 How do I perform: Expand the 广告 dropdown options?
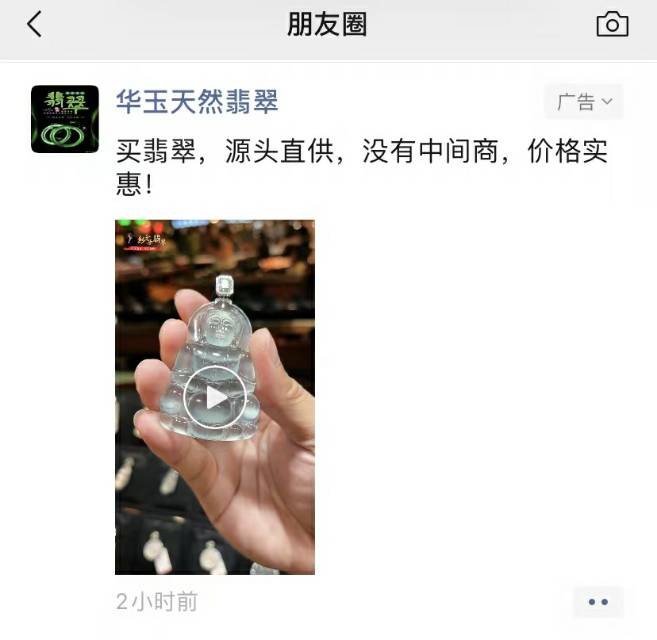tap(584, 102)
